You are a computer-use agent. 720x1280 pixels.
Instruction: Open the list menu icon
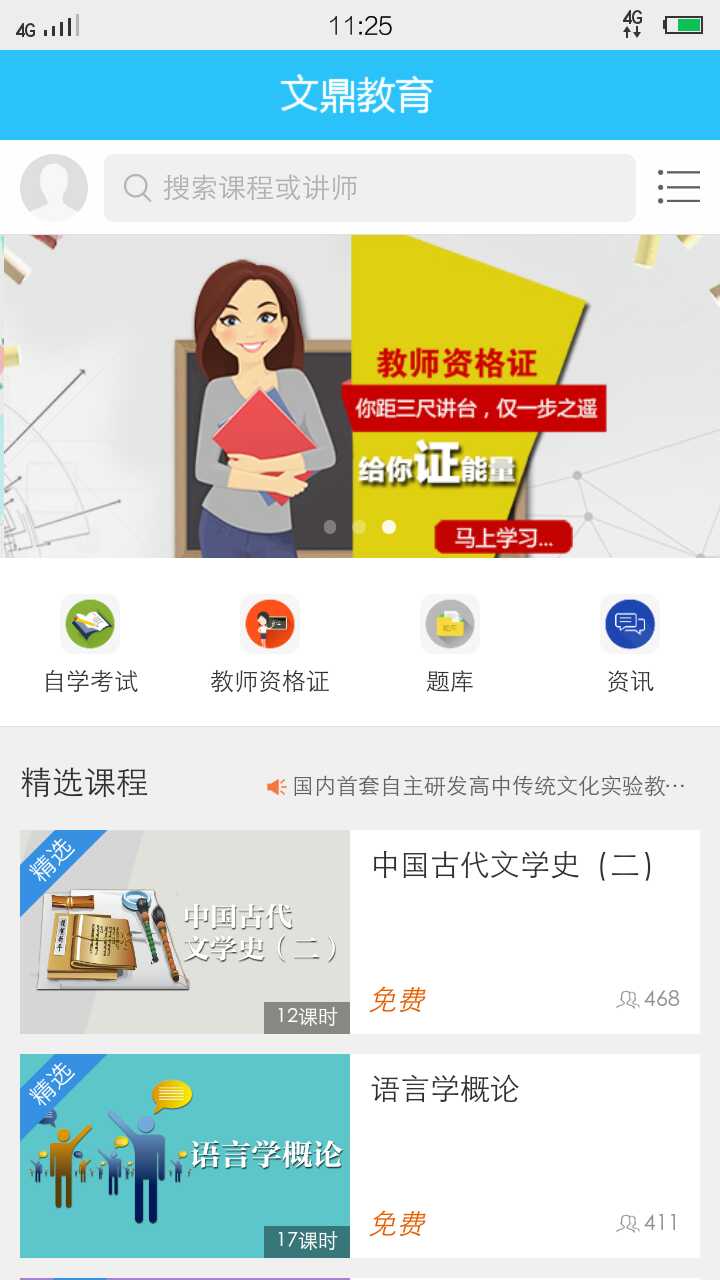click(x=679, y=187)
